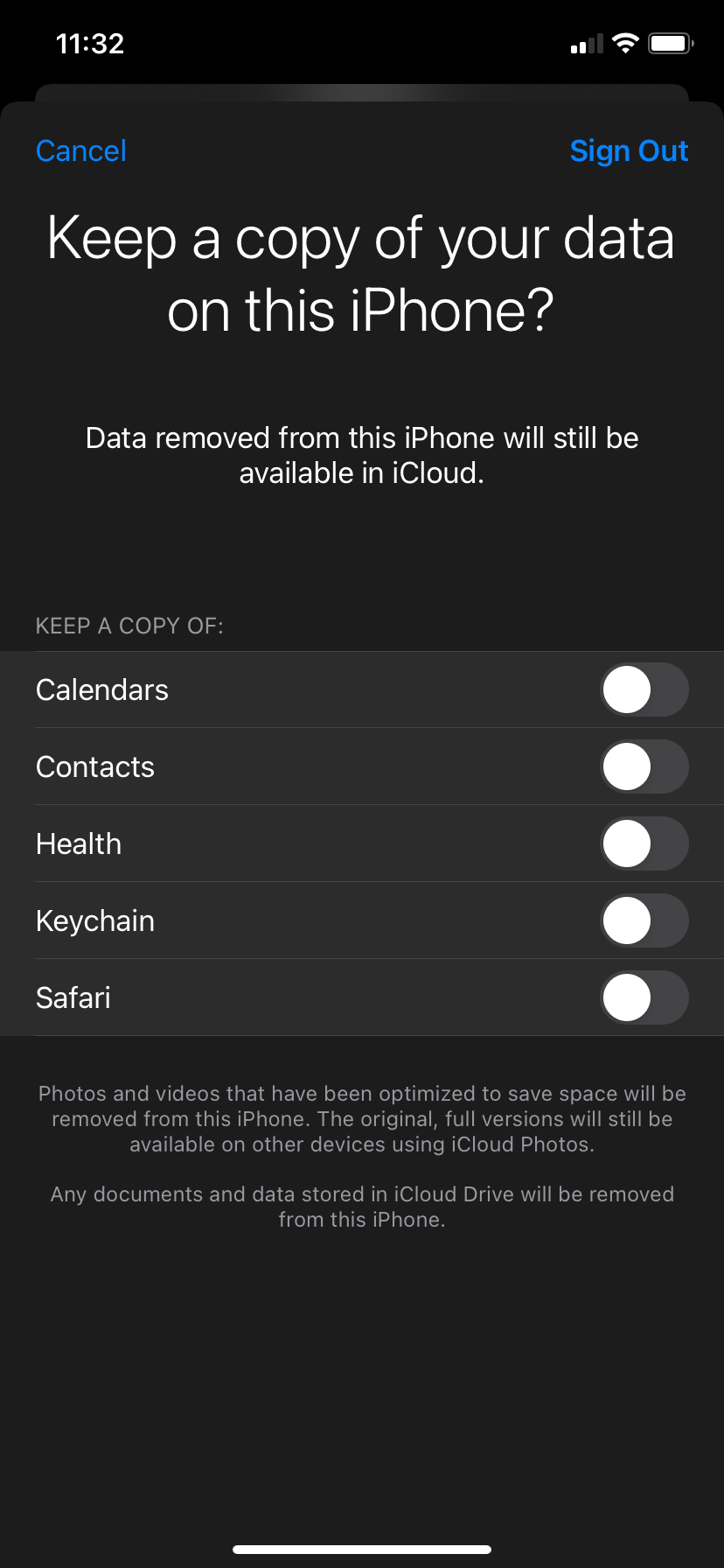Tap the battery status icon
This screenshot has width=724, height=1568.
669,42
